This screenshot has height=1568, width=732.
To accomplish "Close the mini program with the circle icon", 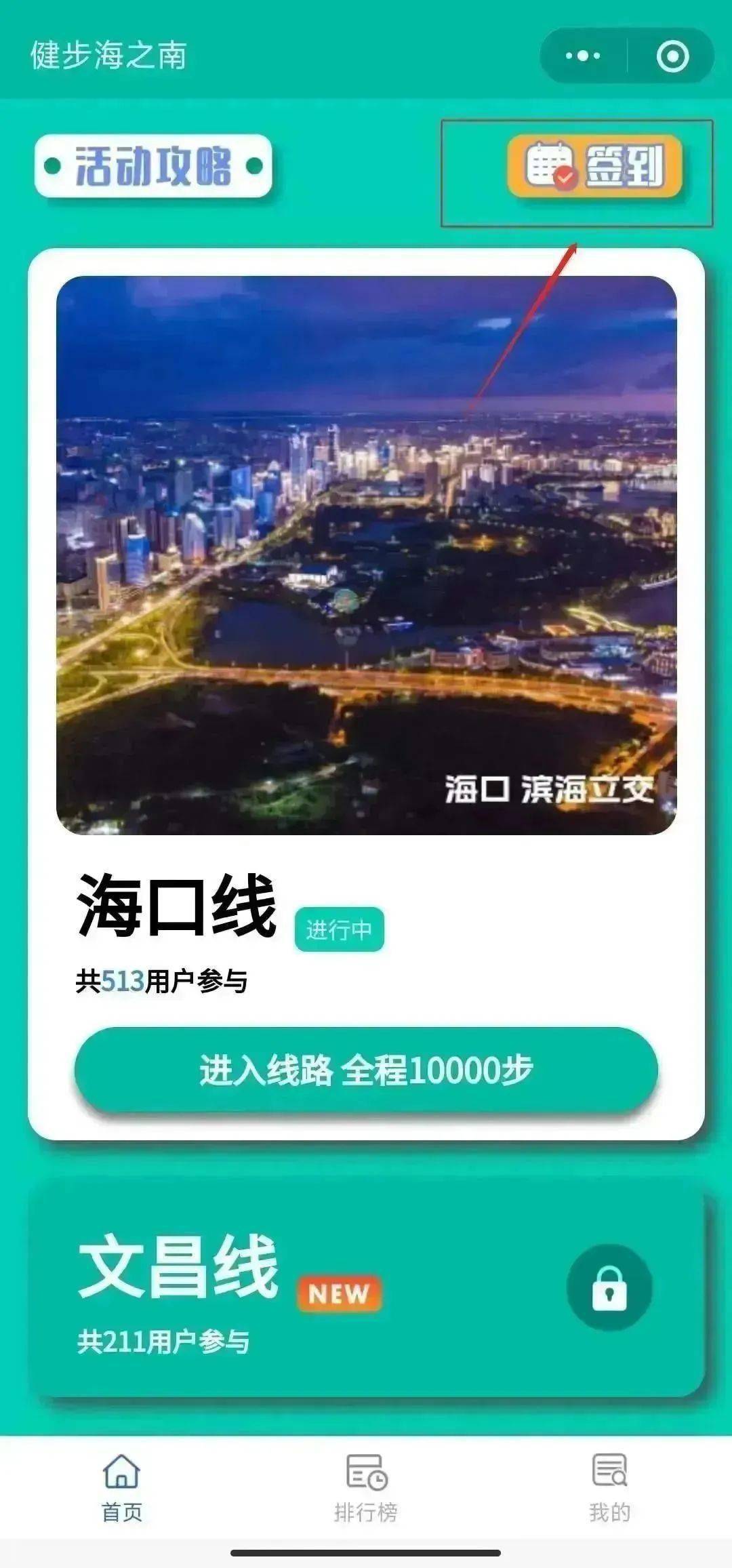I will point(672,56).
